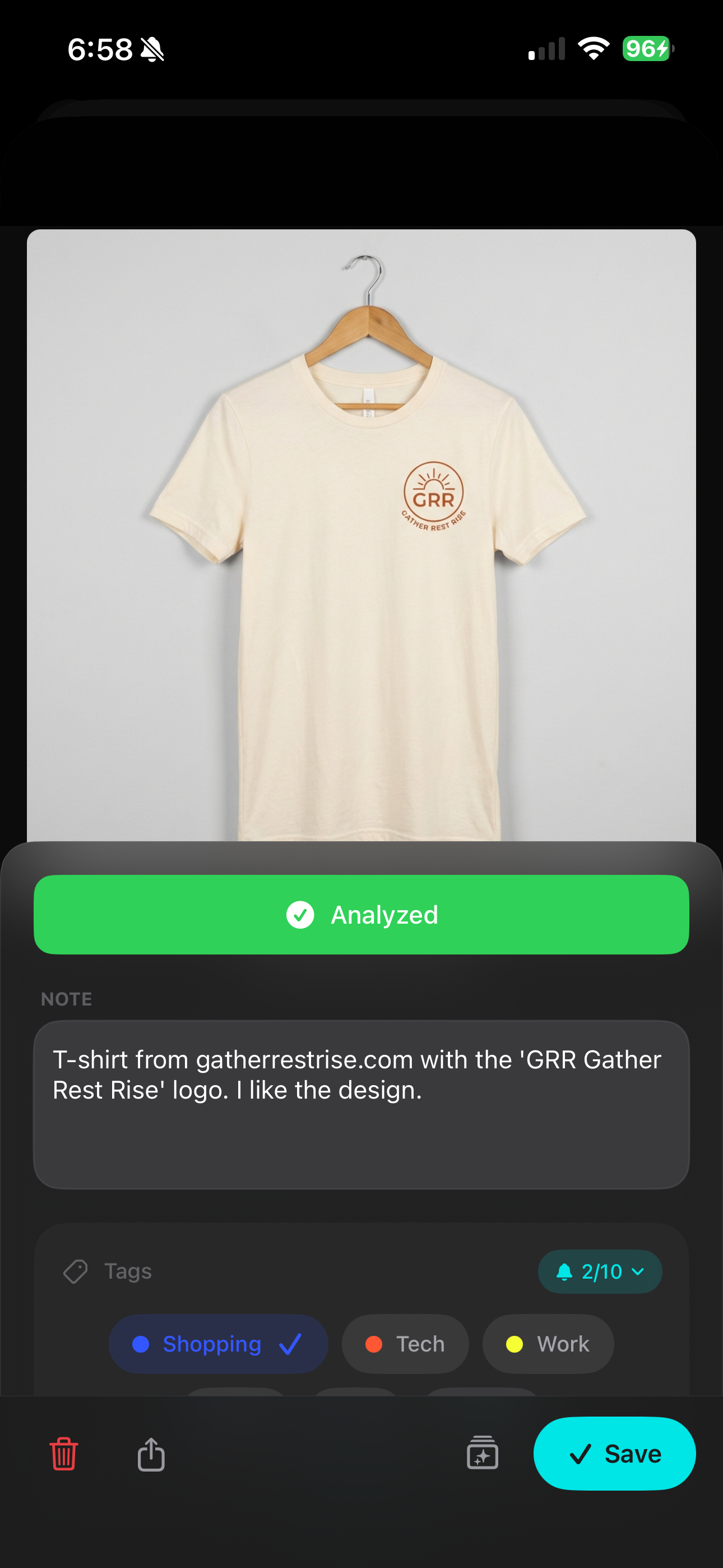The width and height of the screenshot is (723, 1568).
Task: Edit the note text field
Action: tap(361, 1104)
